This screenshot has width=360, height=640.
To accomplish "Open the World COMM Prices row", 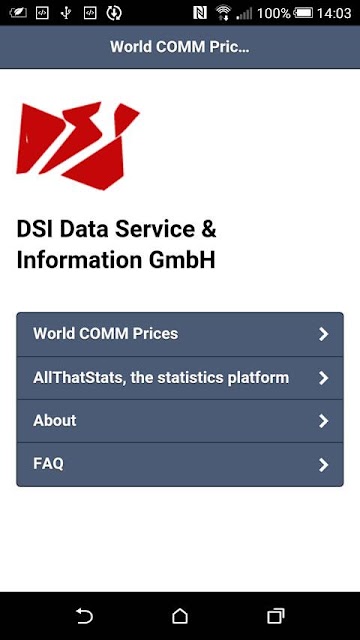I will pyautogui.click(x=180, y=334).
